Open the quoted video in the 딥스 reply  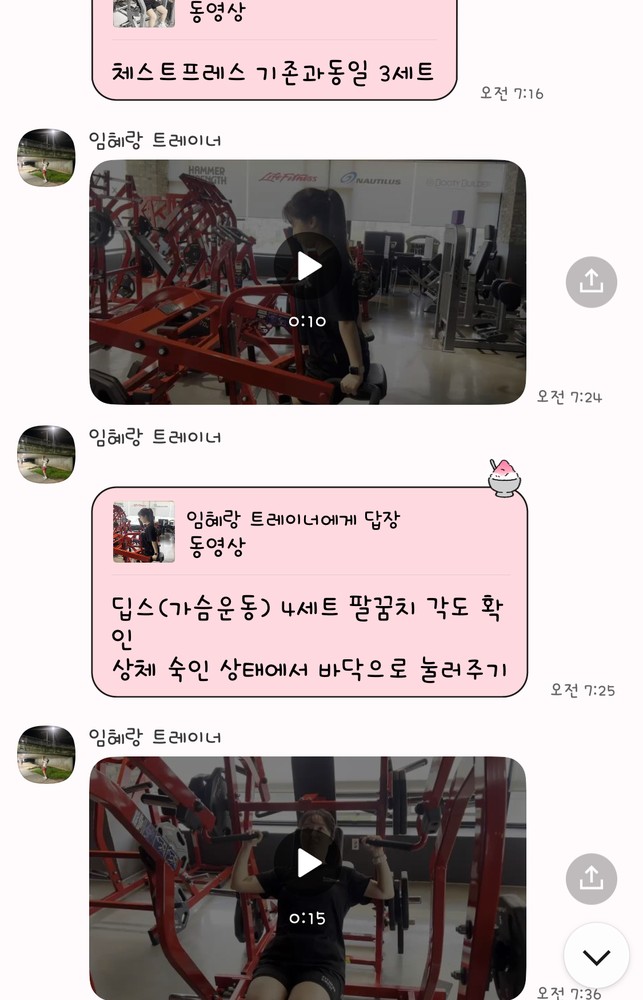click(x=144, y=532)
